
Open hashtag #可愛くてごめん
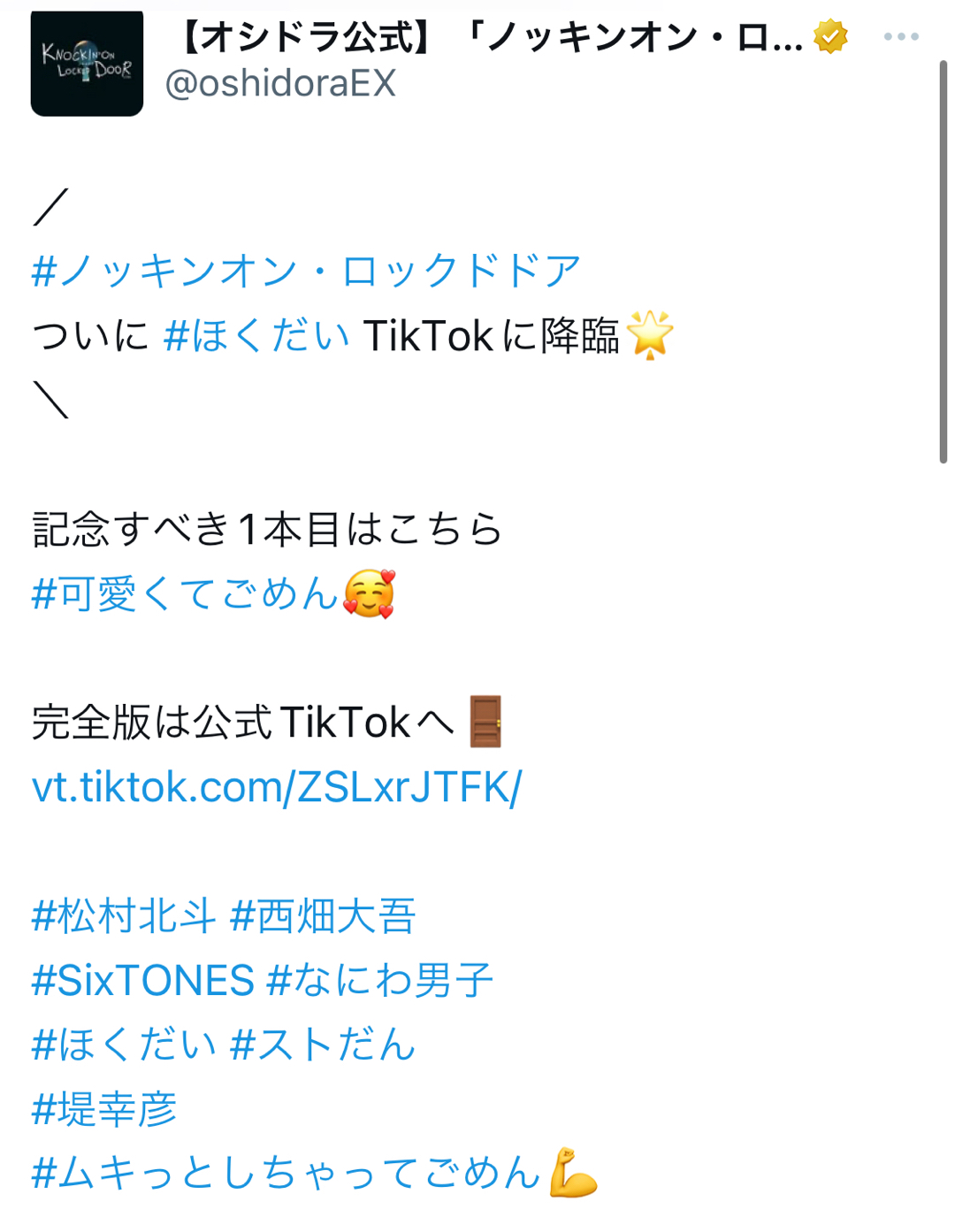pyautogui.click(x=186, y=593)
